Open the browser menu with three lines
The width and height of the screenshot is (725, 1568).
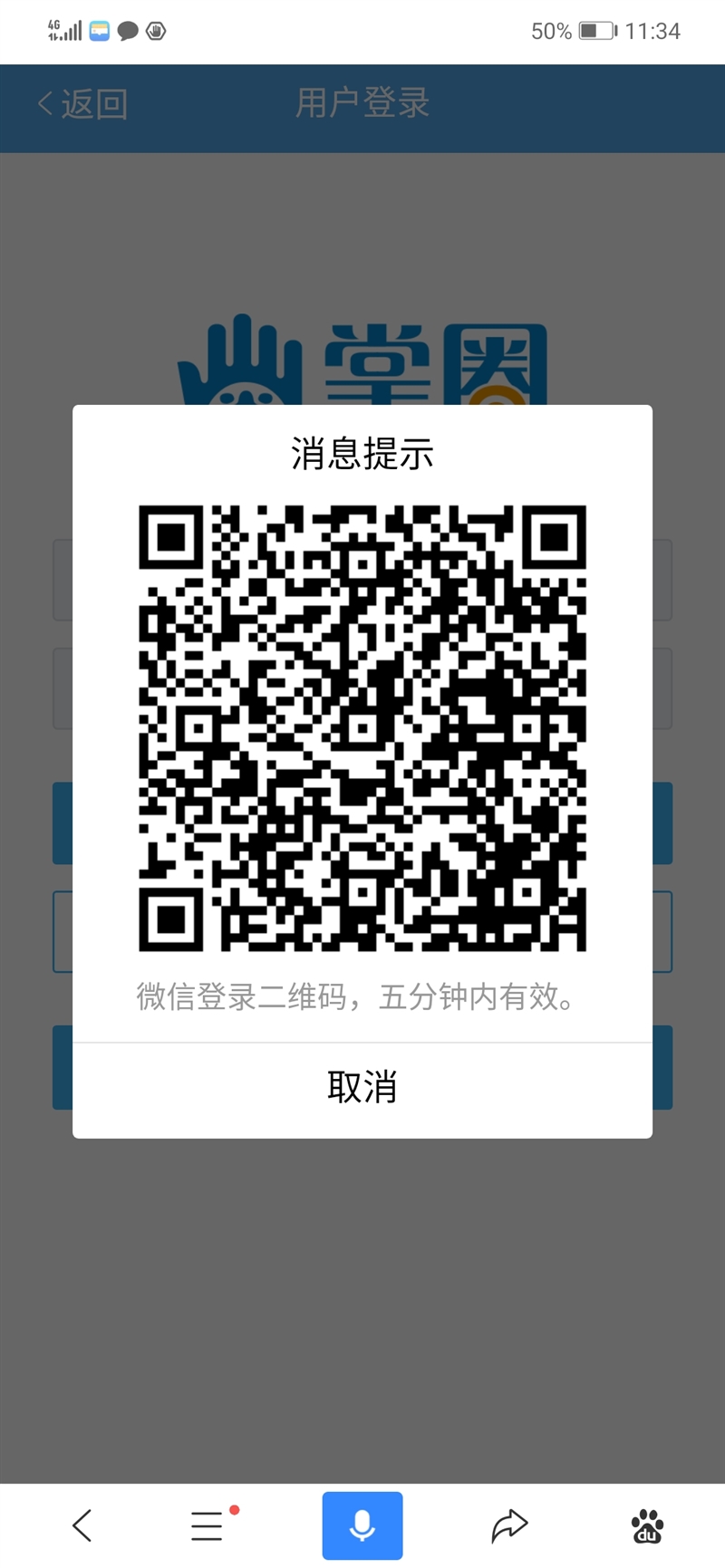point(208,1525)
